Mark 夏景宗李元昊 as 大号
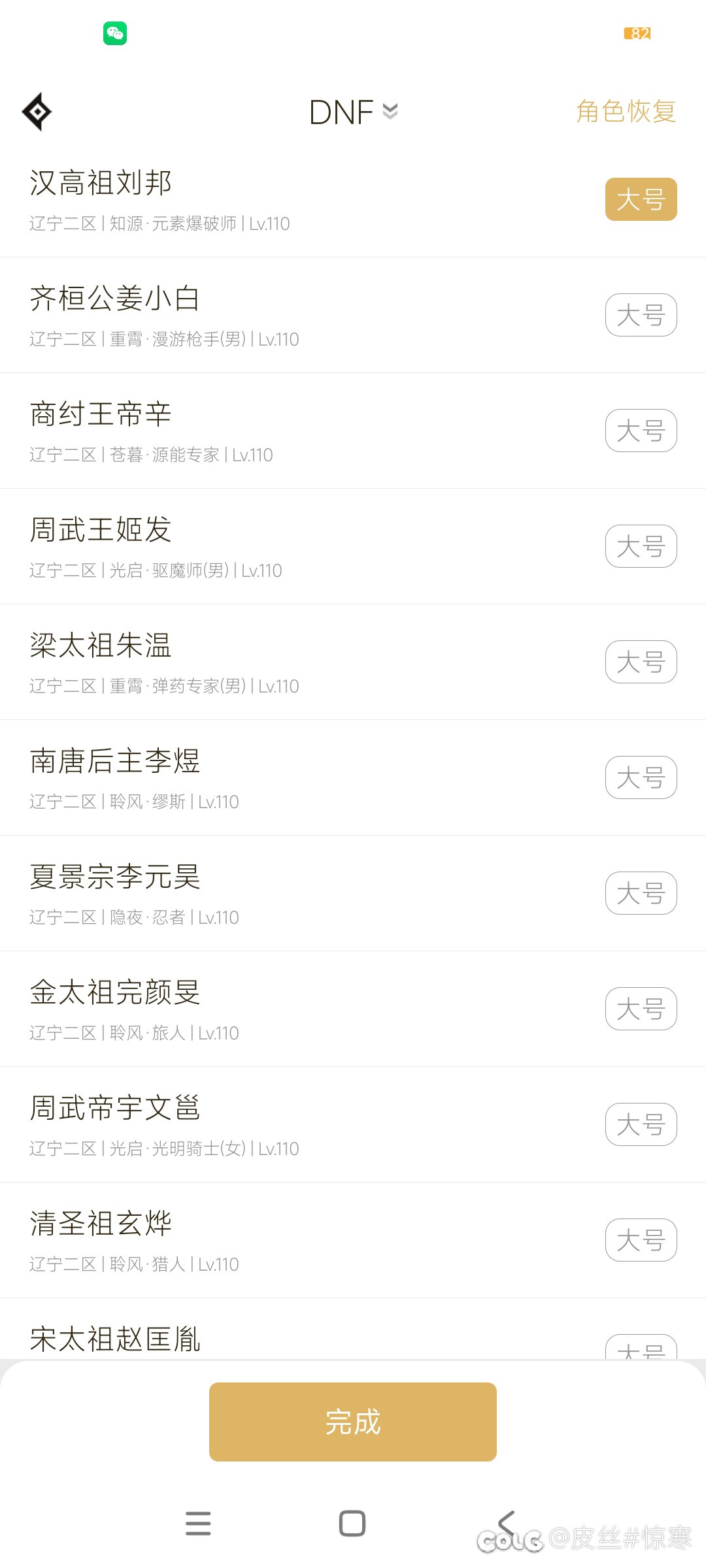The height and width of the screenshot is (1568, 706). pyautogui.click(x=641, y=893)
